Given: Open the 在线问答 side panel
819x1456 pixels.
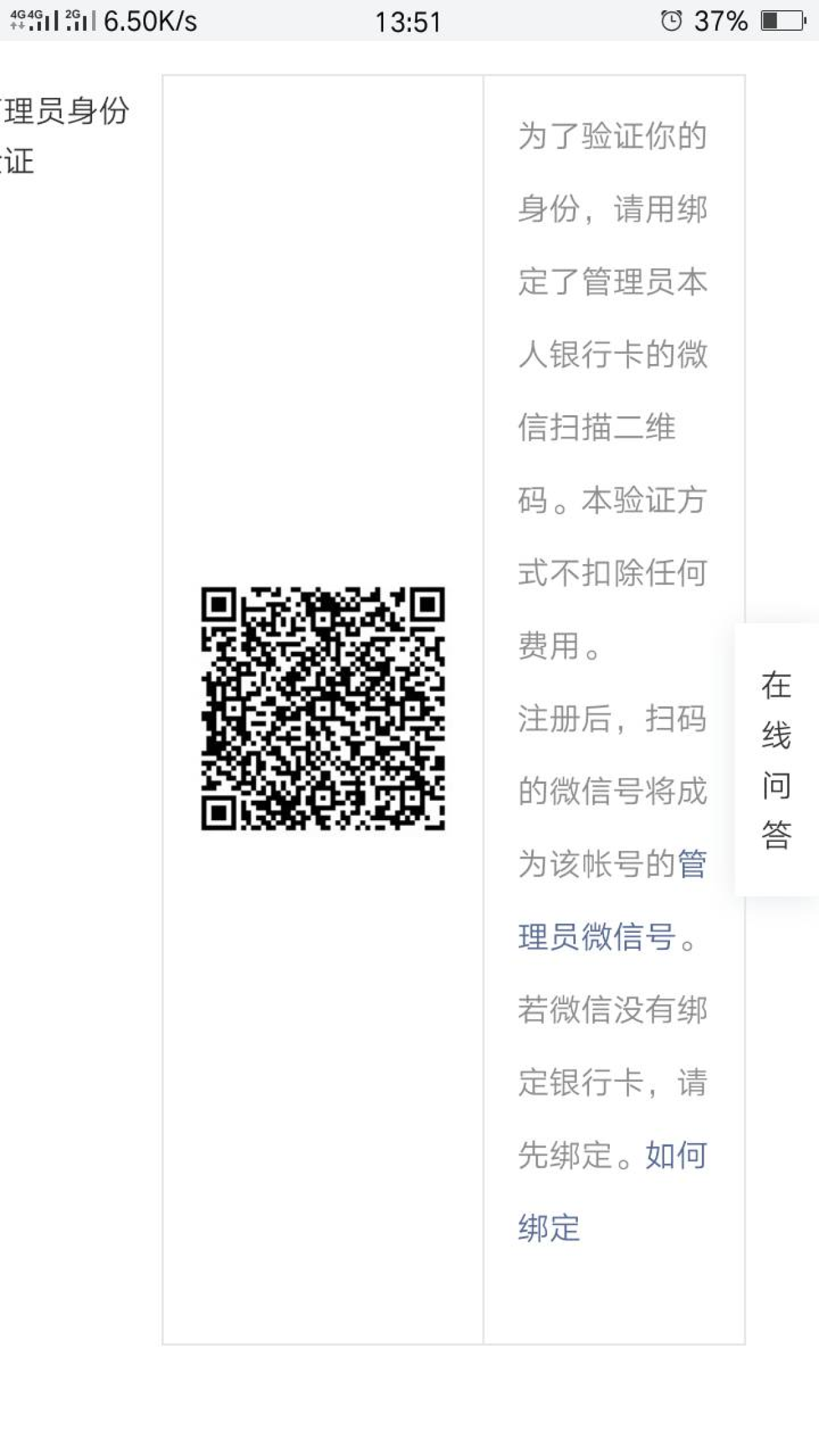Looking at the screenshot, I should point(776,760).
